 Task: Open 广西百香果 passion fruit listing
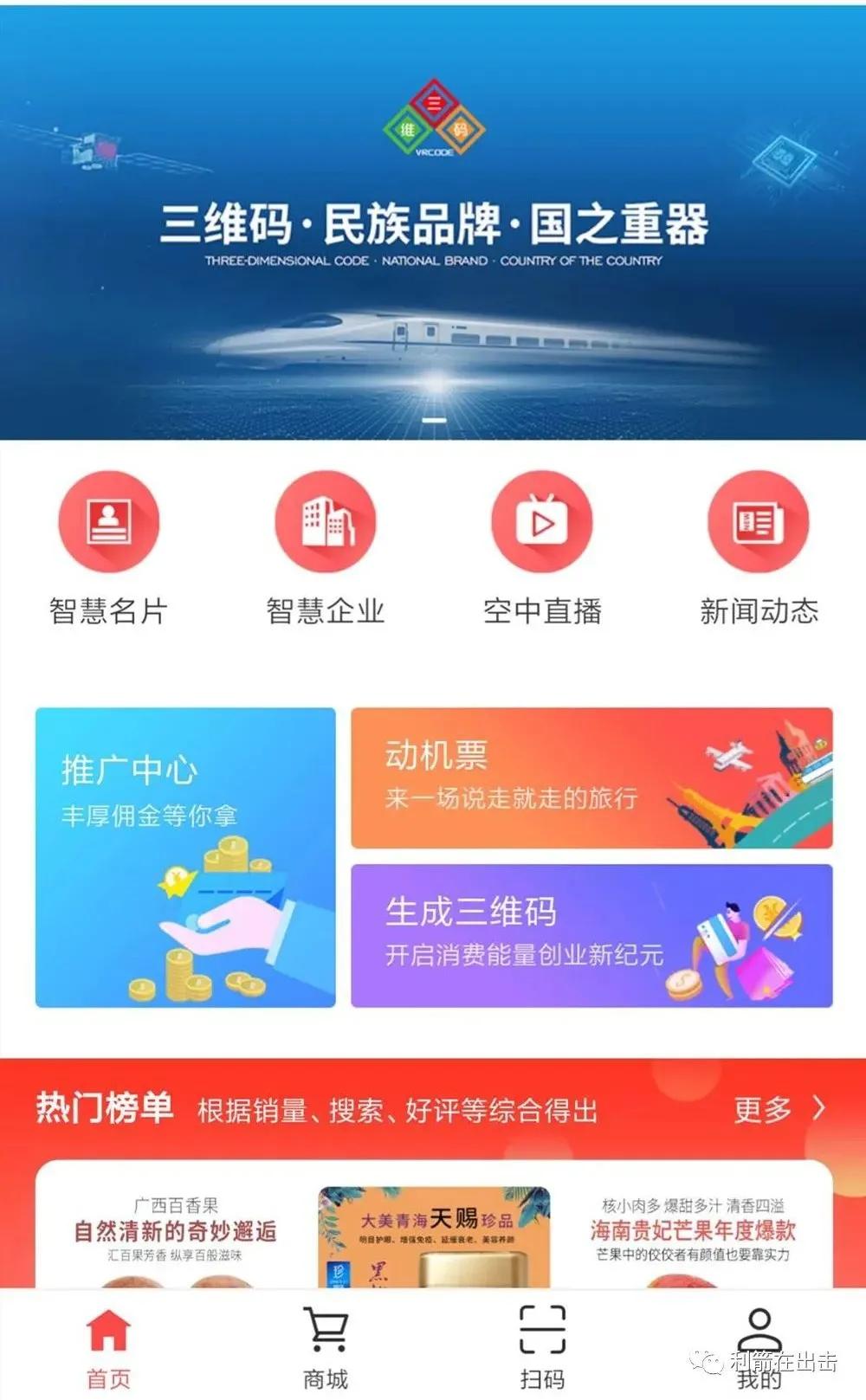coord(173,1229)
